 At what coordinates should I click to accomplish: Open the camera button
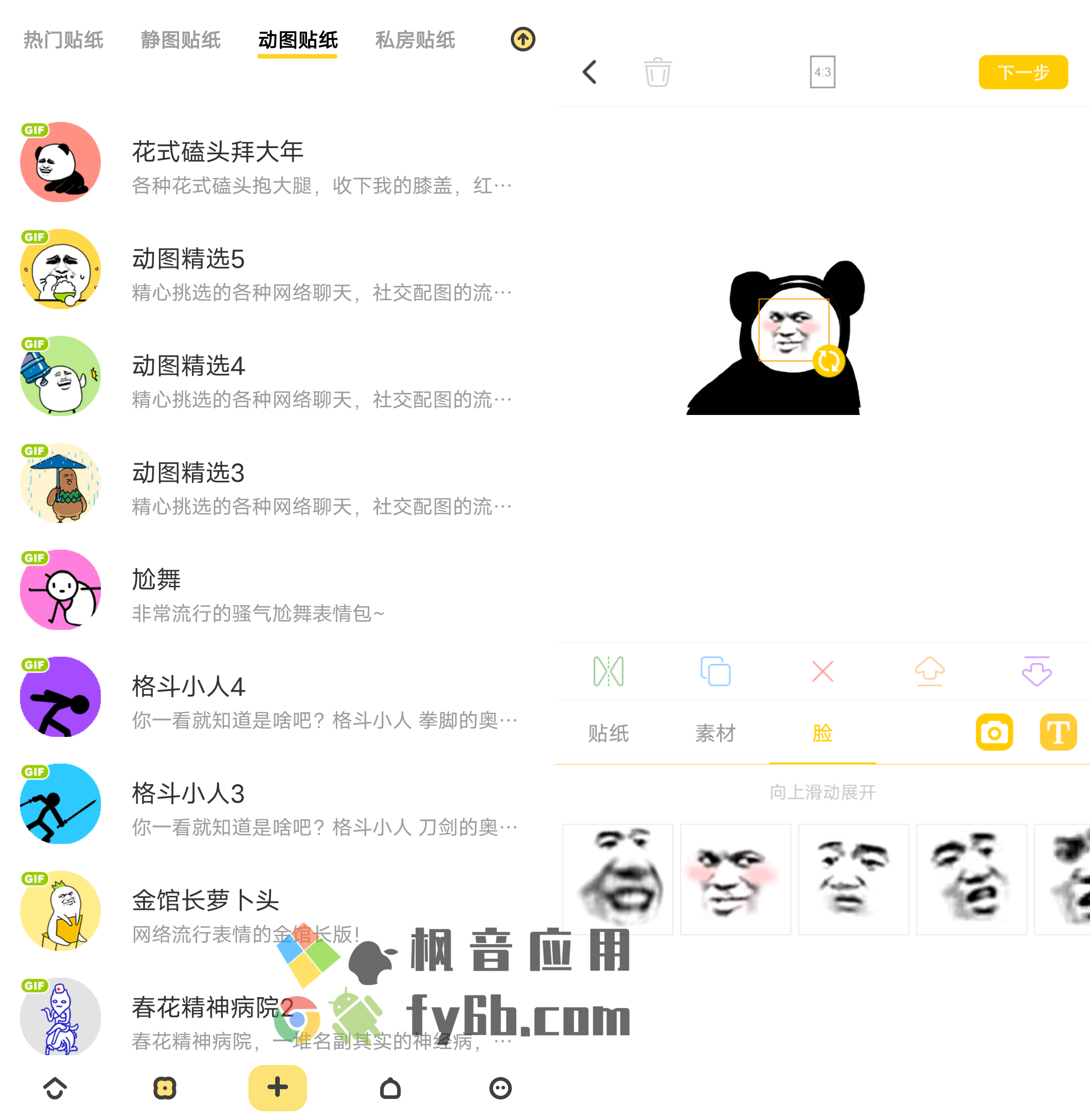(994, 733)
